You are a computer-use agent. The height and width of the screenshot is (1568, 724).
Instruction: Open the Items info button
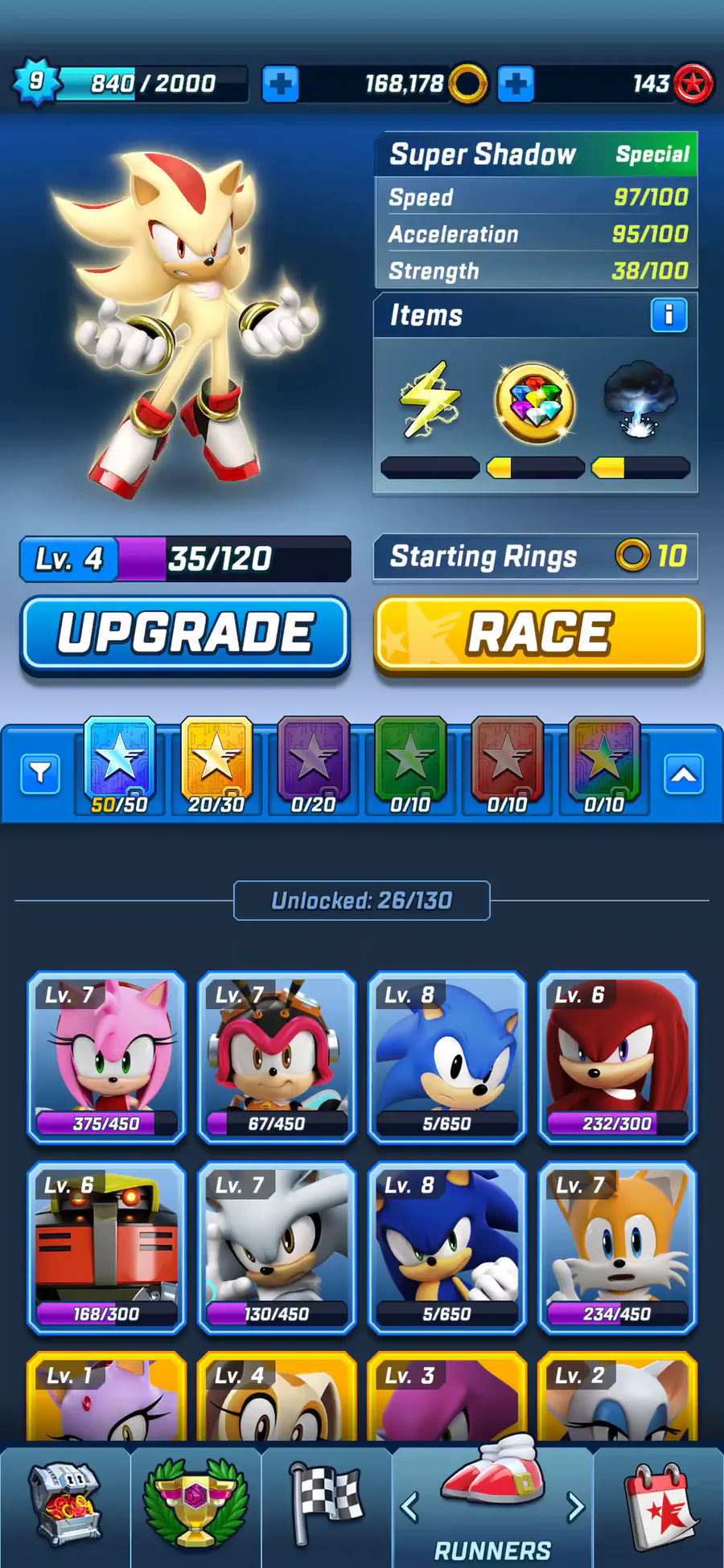coord(668,314)
